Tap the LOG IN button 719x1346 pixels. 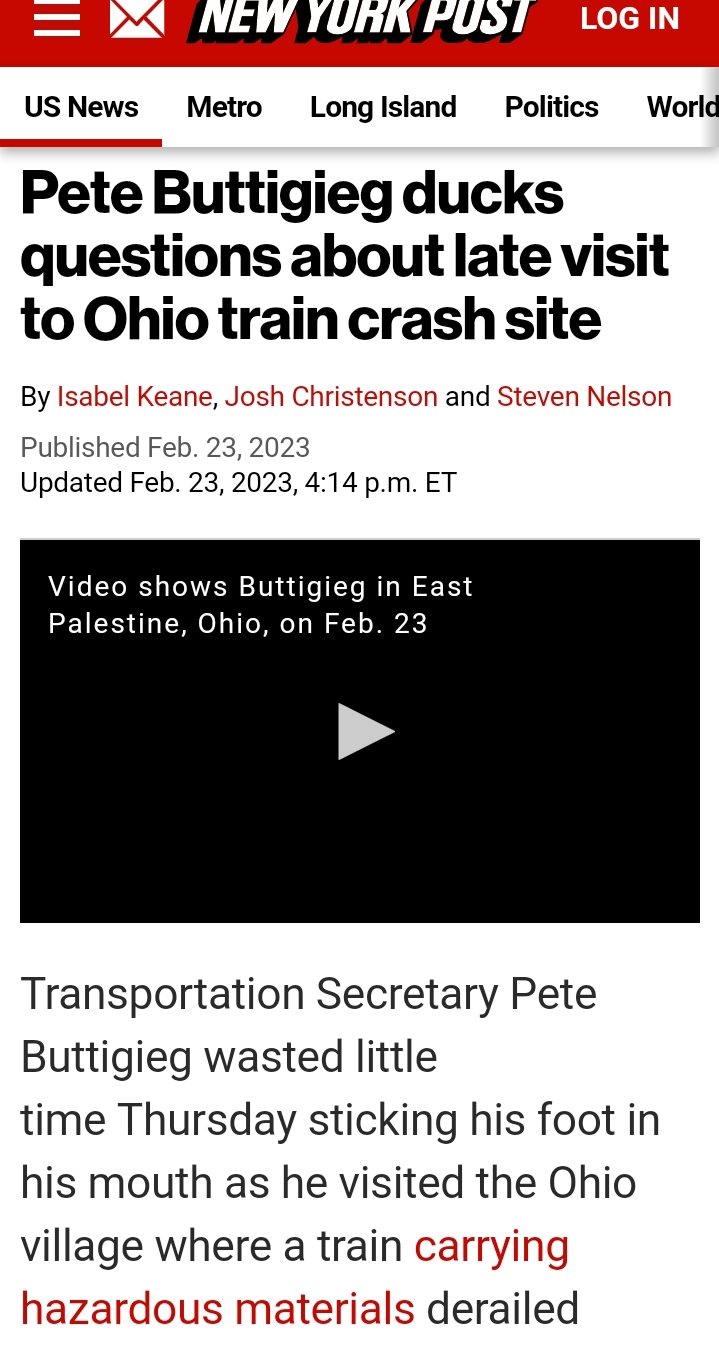point(630,19)
